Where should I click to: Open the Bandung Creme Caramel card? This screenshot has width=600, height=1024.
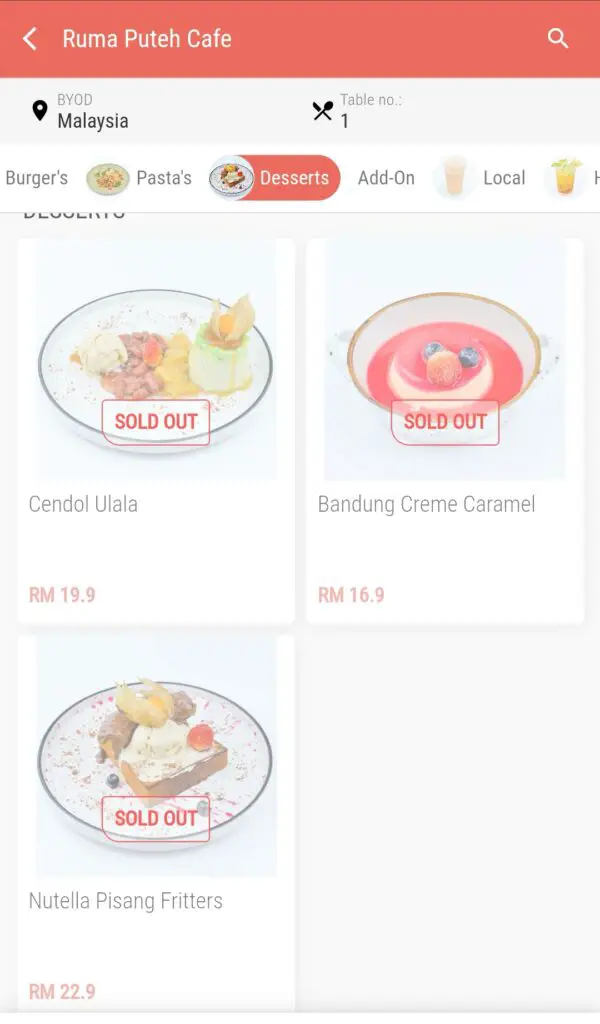(445, 431)
